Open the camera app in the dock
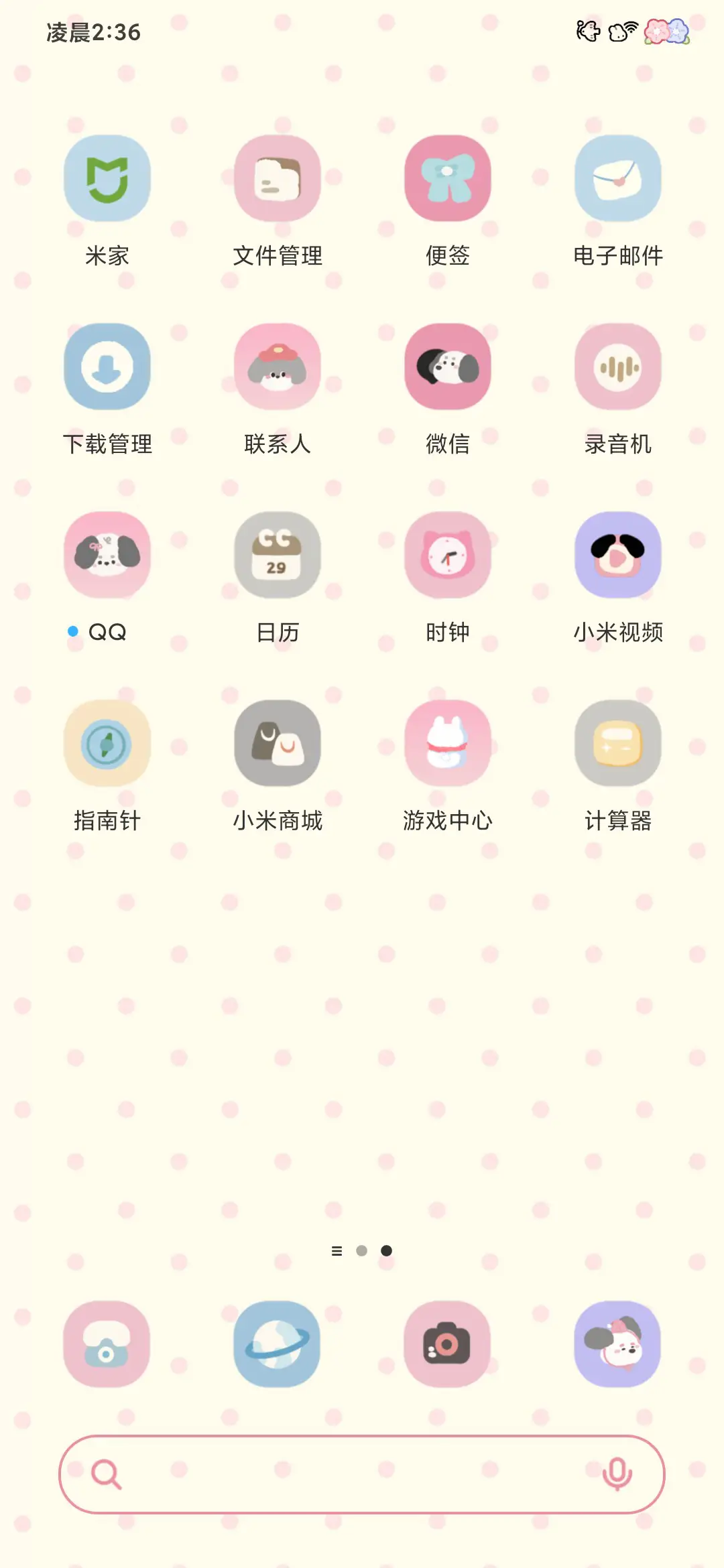The width and height of the screenshot is (724, 1568). [448, 1346]
